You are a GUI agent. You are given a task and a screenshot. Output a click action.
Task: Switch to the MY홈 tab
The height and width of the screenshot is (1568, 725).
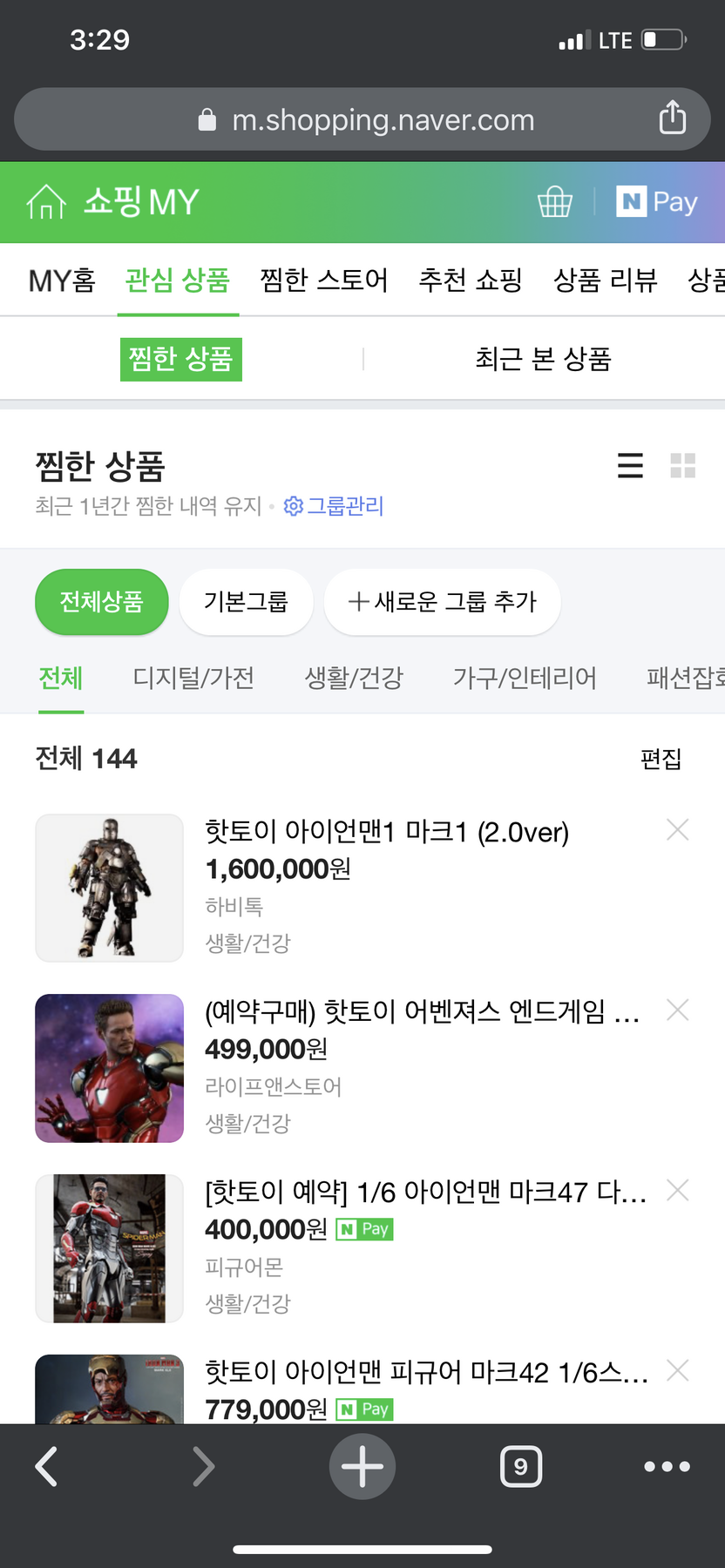62,280
